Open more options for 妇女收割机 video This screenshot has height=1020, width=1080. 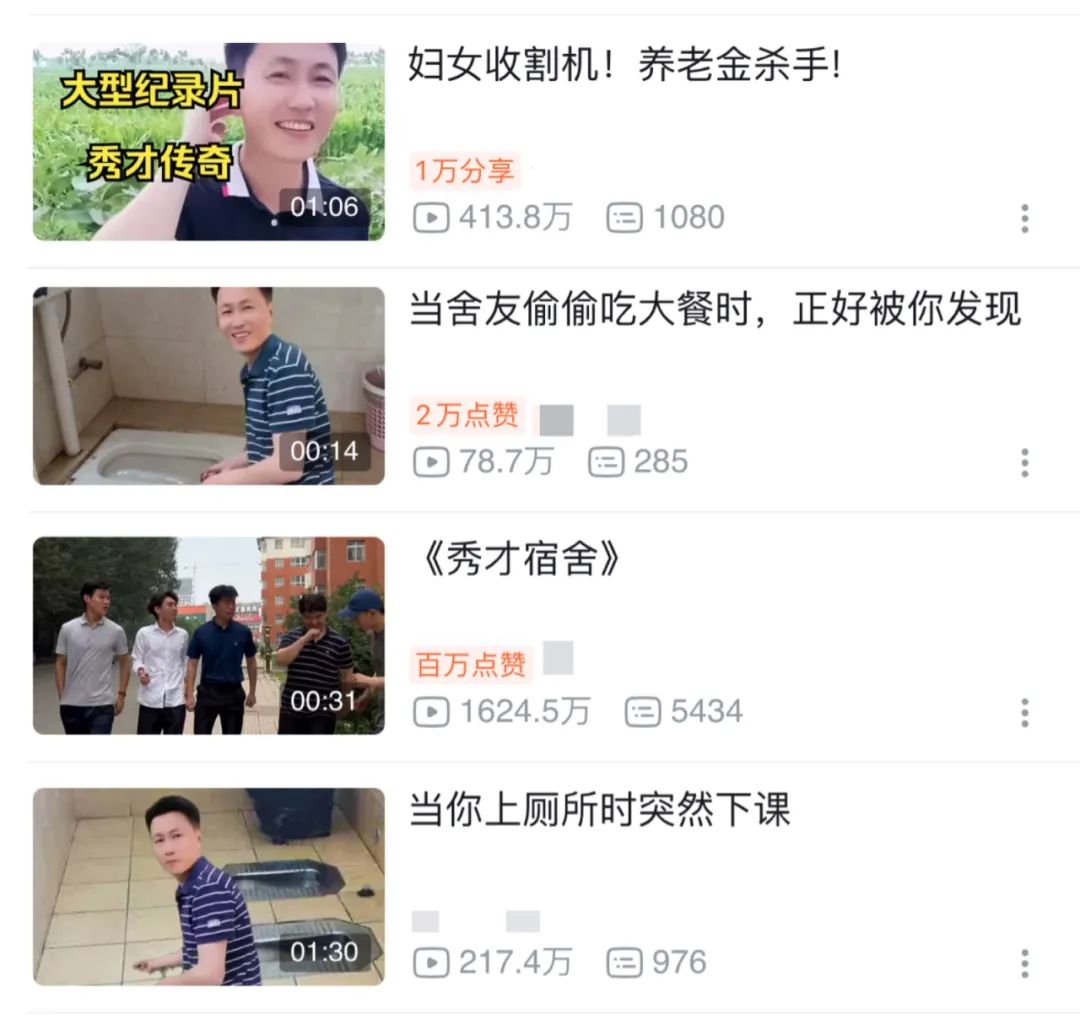[1024, 218]
